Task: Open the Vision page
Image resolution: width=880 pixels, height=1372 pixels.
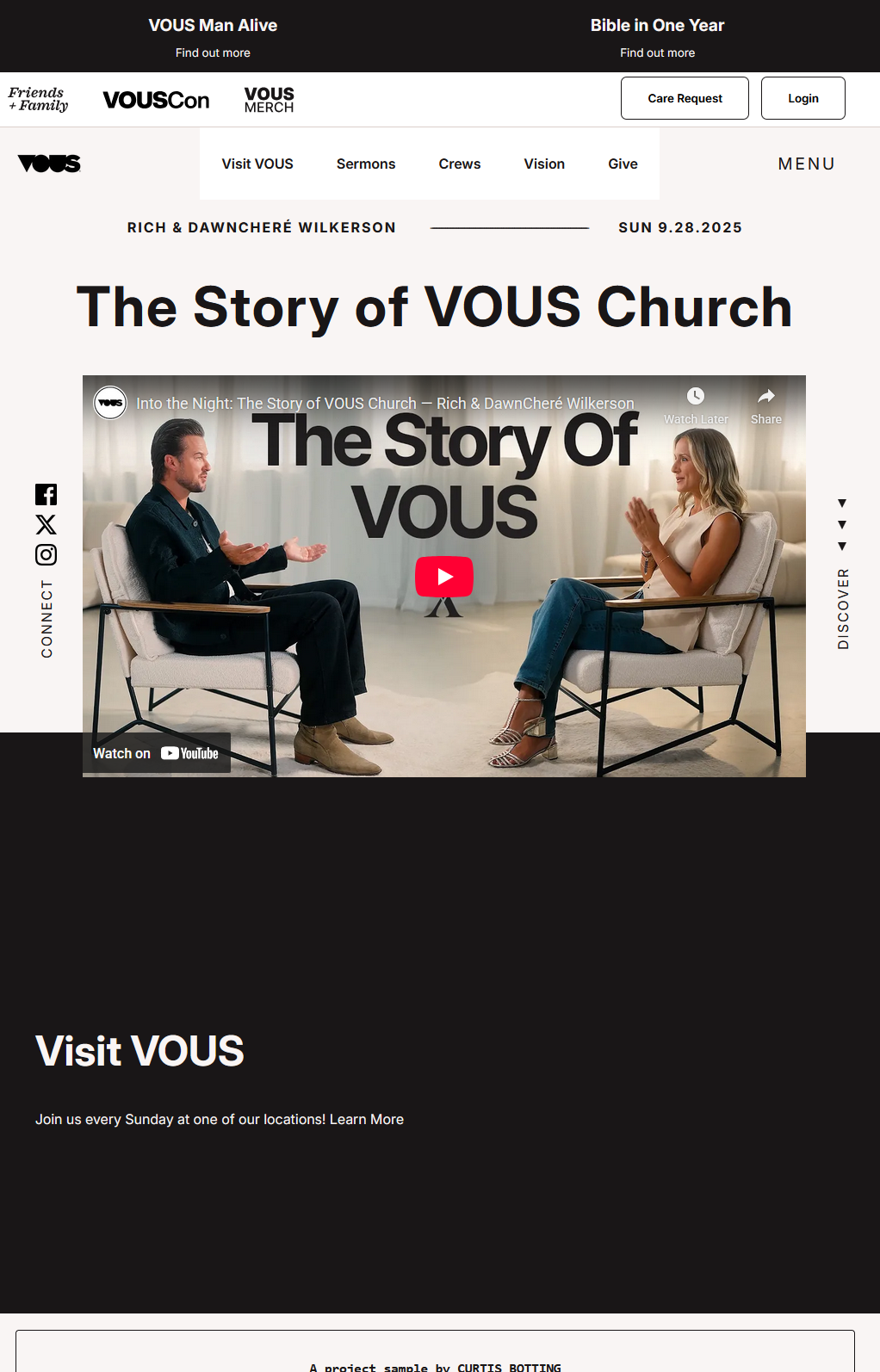Action: click(544, 164)
